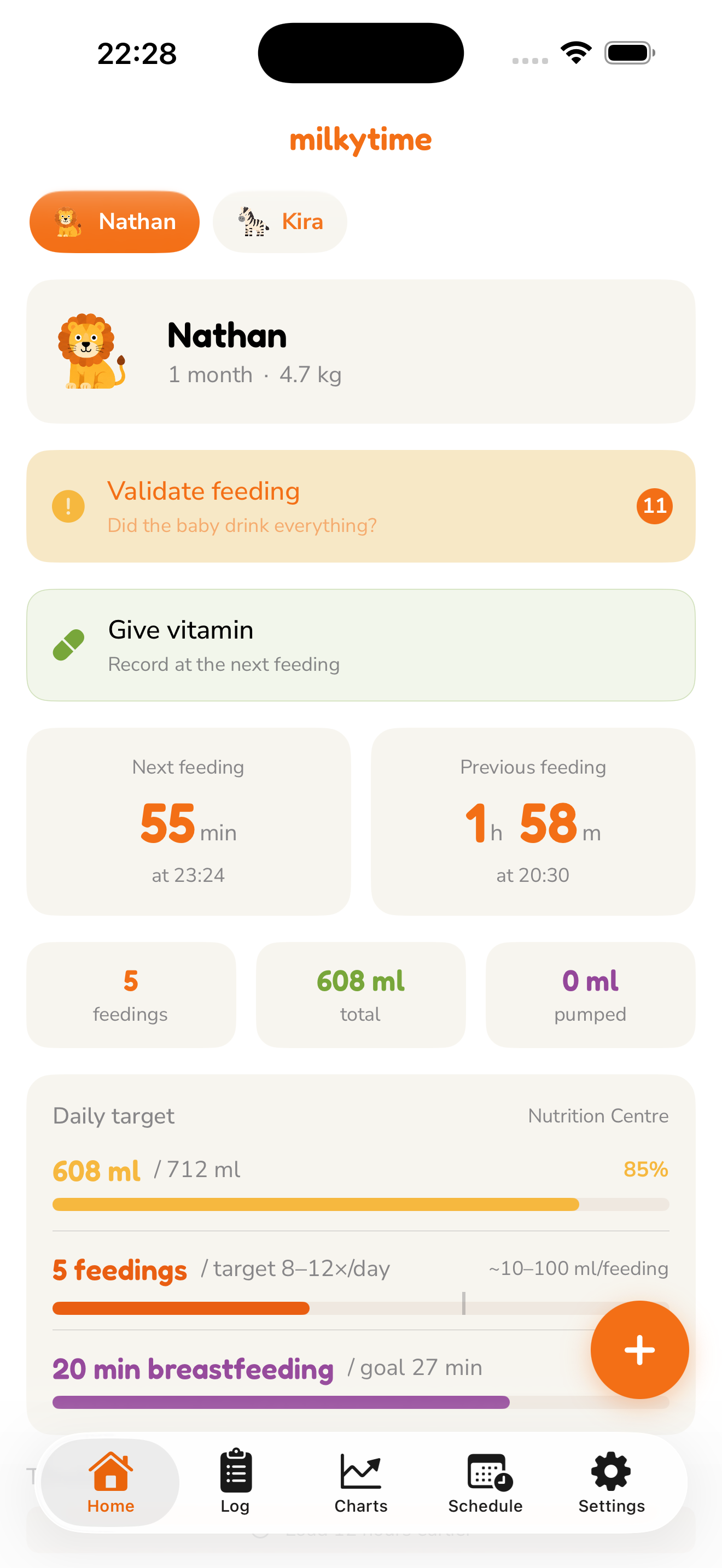Open the Next feeding card
This screenshot has width=722, height=1568.
pyautogui.click(x=189, y=822)
